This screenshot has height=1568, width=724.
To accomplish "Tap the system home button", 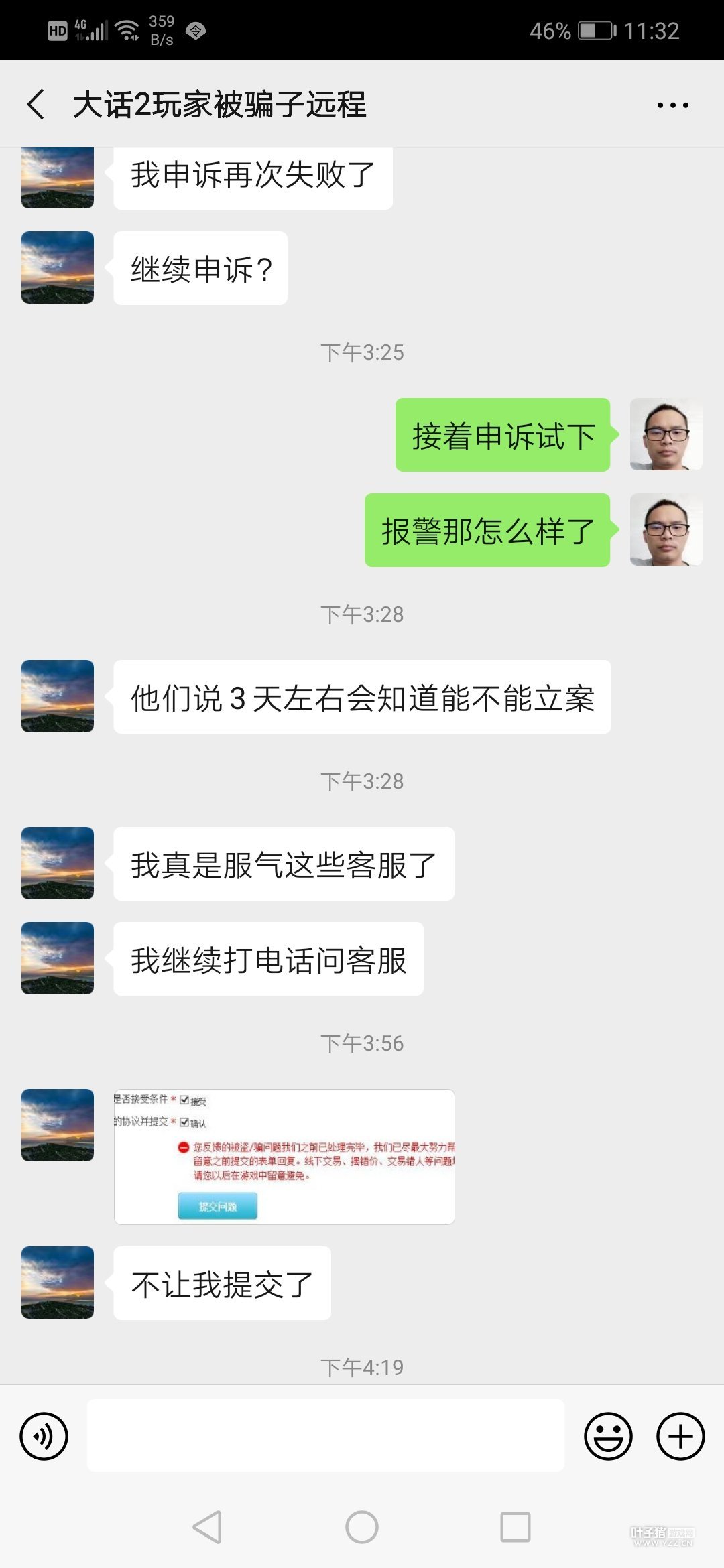I will 362,1527.
